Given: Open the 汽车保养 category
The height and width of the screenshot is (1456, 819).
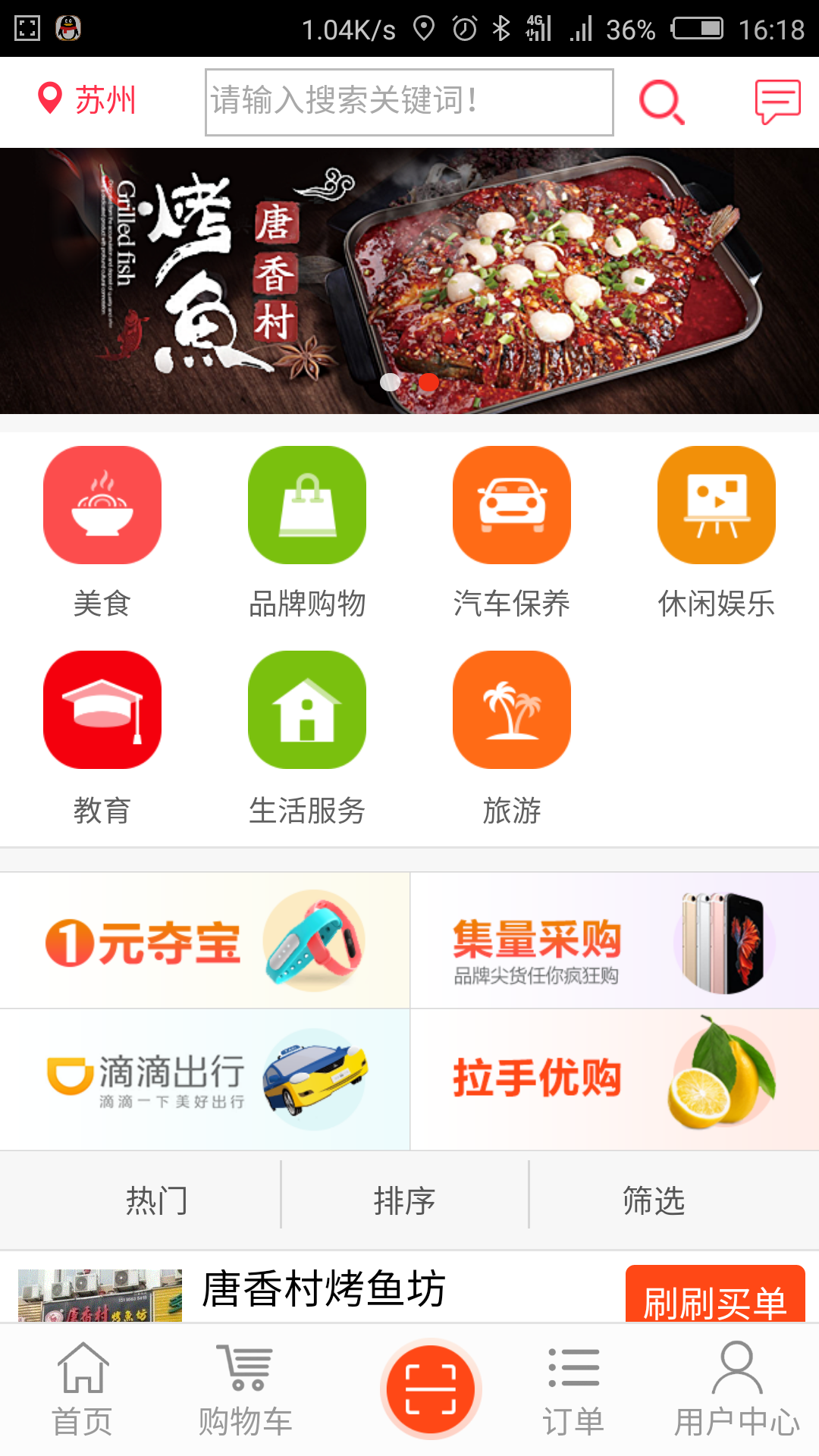Looking at the screenshot, I should [x=512, y=531].
